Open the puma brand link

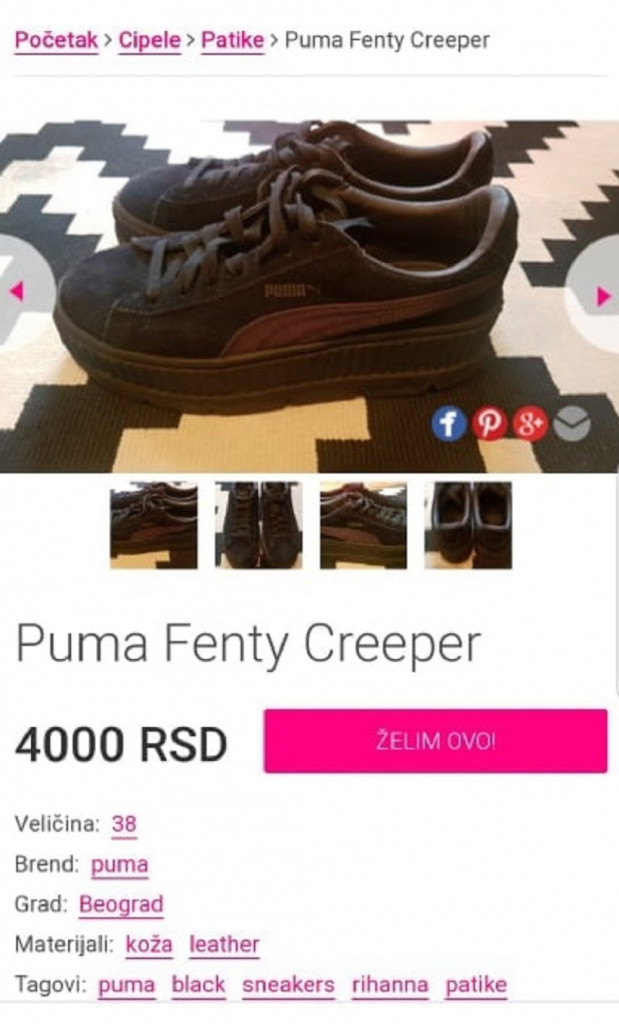pyautogui.click(x=119, y=865)
